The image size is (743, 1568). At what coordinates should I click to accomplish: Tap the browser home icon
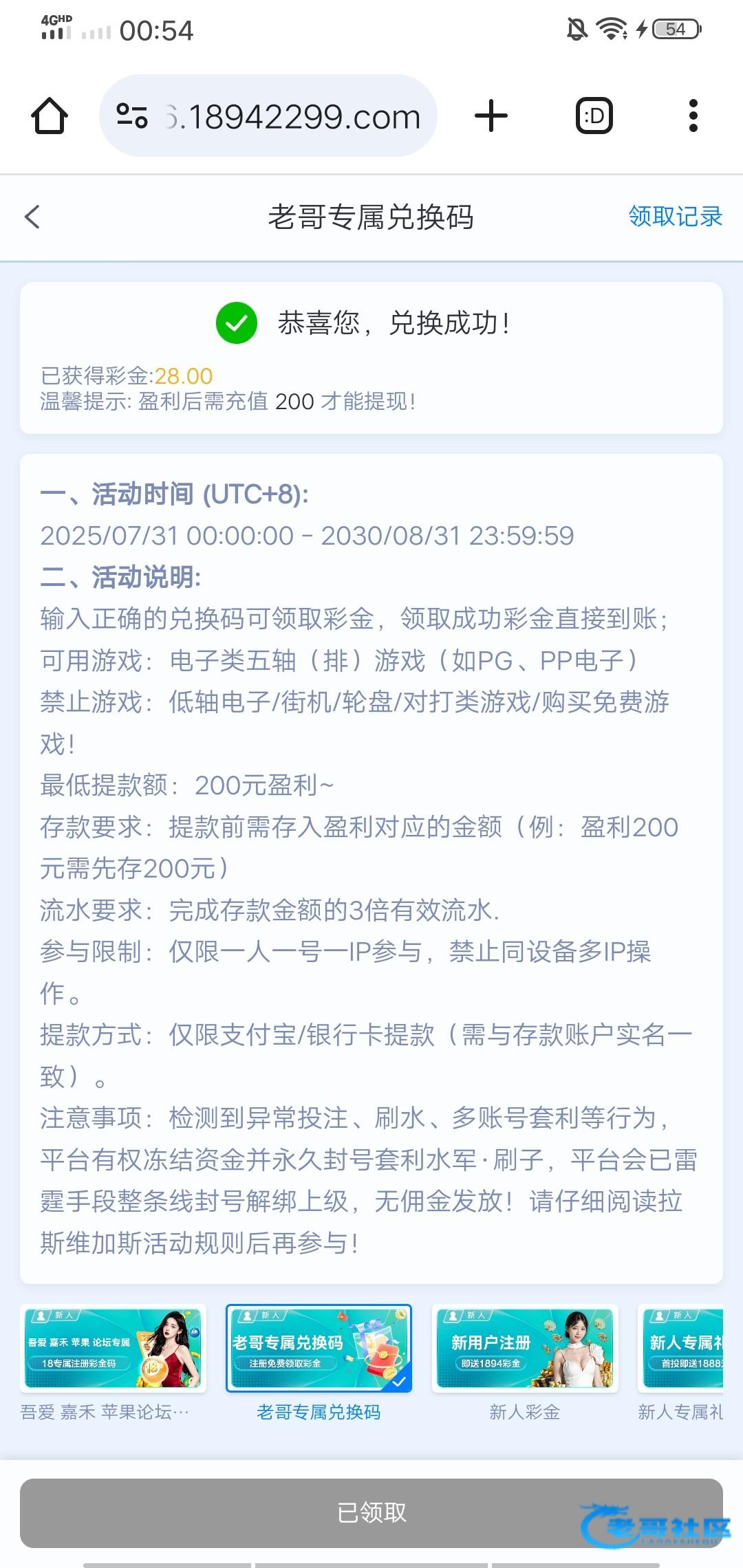pos(50,116)
